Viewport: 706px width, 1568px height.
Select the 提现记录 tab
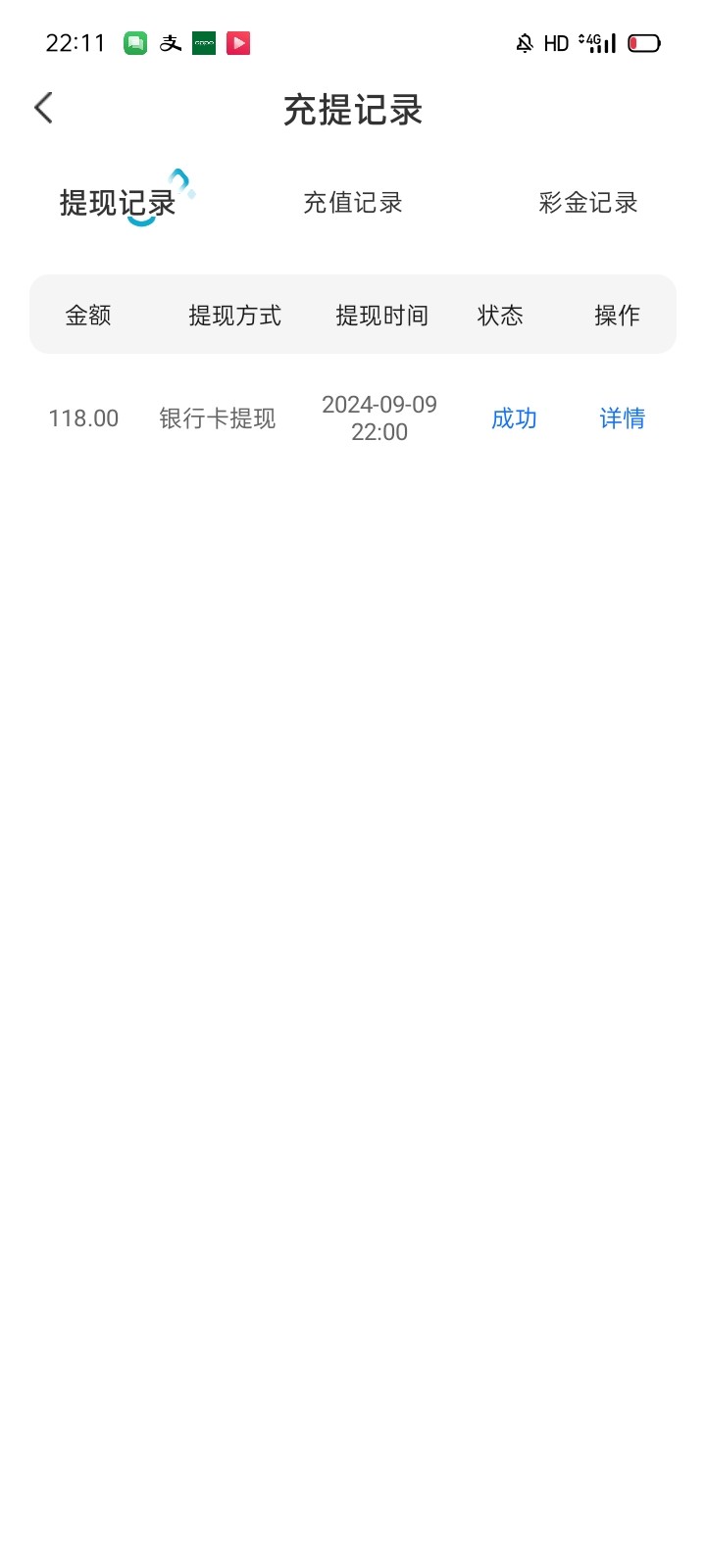pos(118,203)
